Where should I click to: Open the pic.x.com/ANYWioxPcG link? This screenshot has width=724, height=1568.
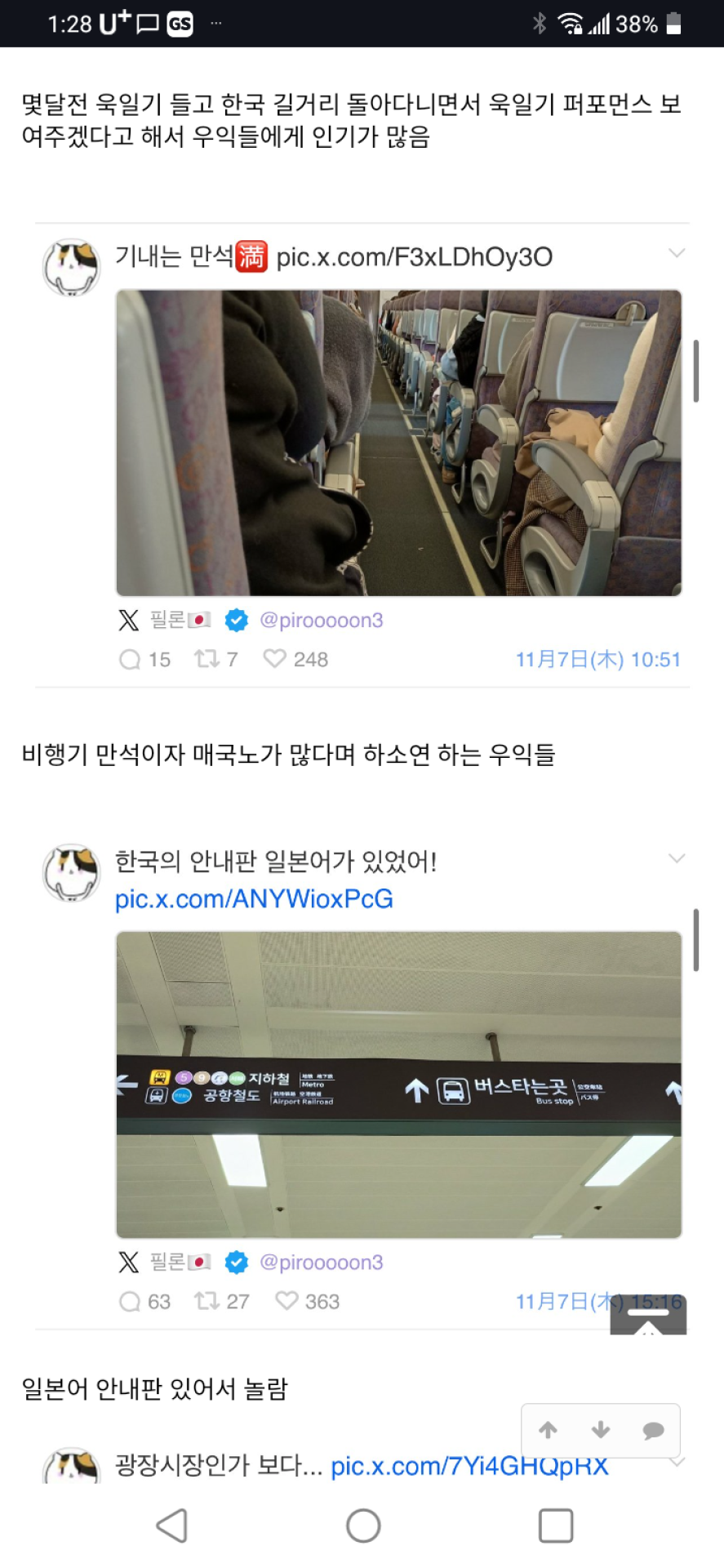click(x=254, y=899)
